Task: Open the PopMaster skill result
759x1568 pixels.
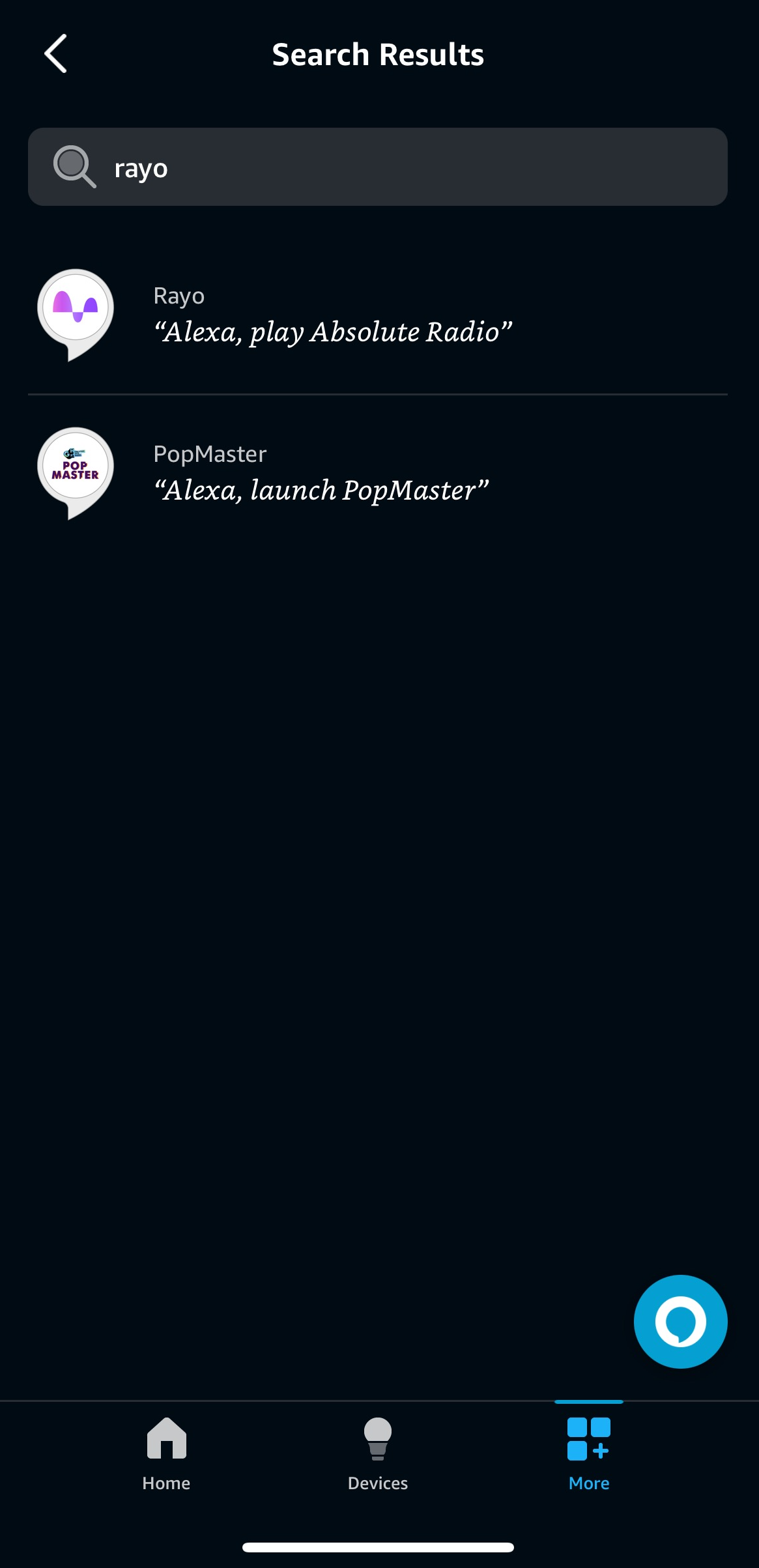Action: click(x=321, y=474)
